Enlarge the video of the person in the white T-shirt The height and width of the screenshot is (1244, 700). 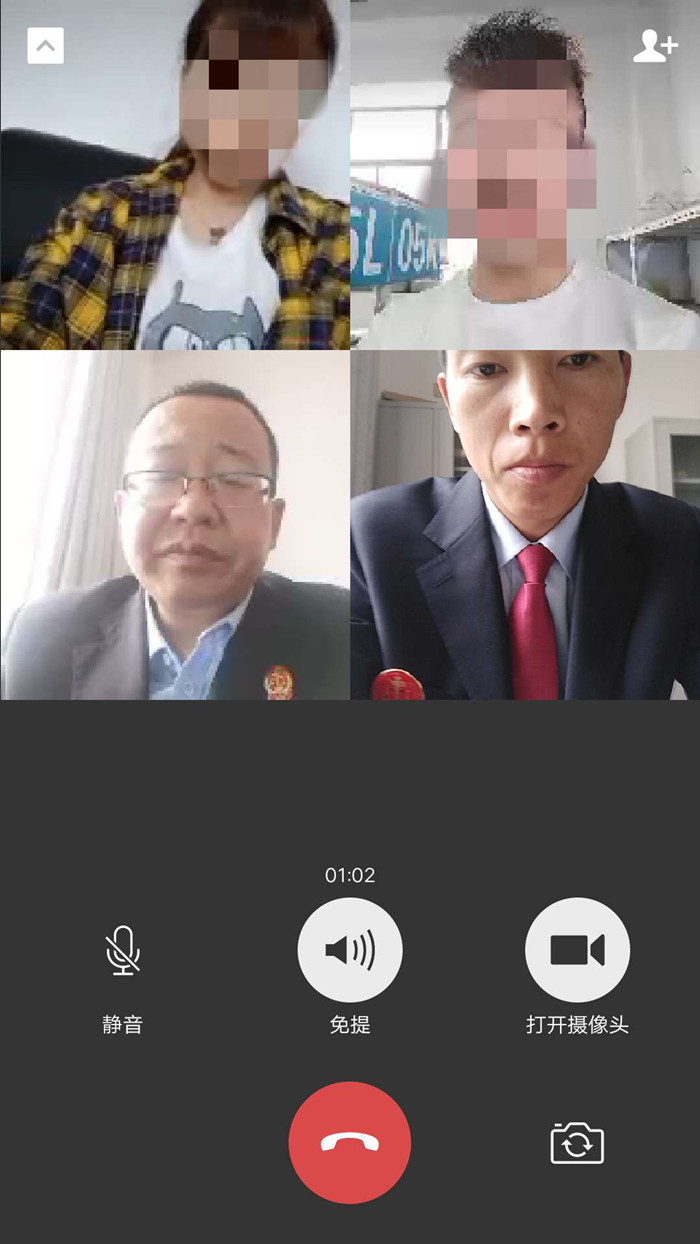coord(525,175)
